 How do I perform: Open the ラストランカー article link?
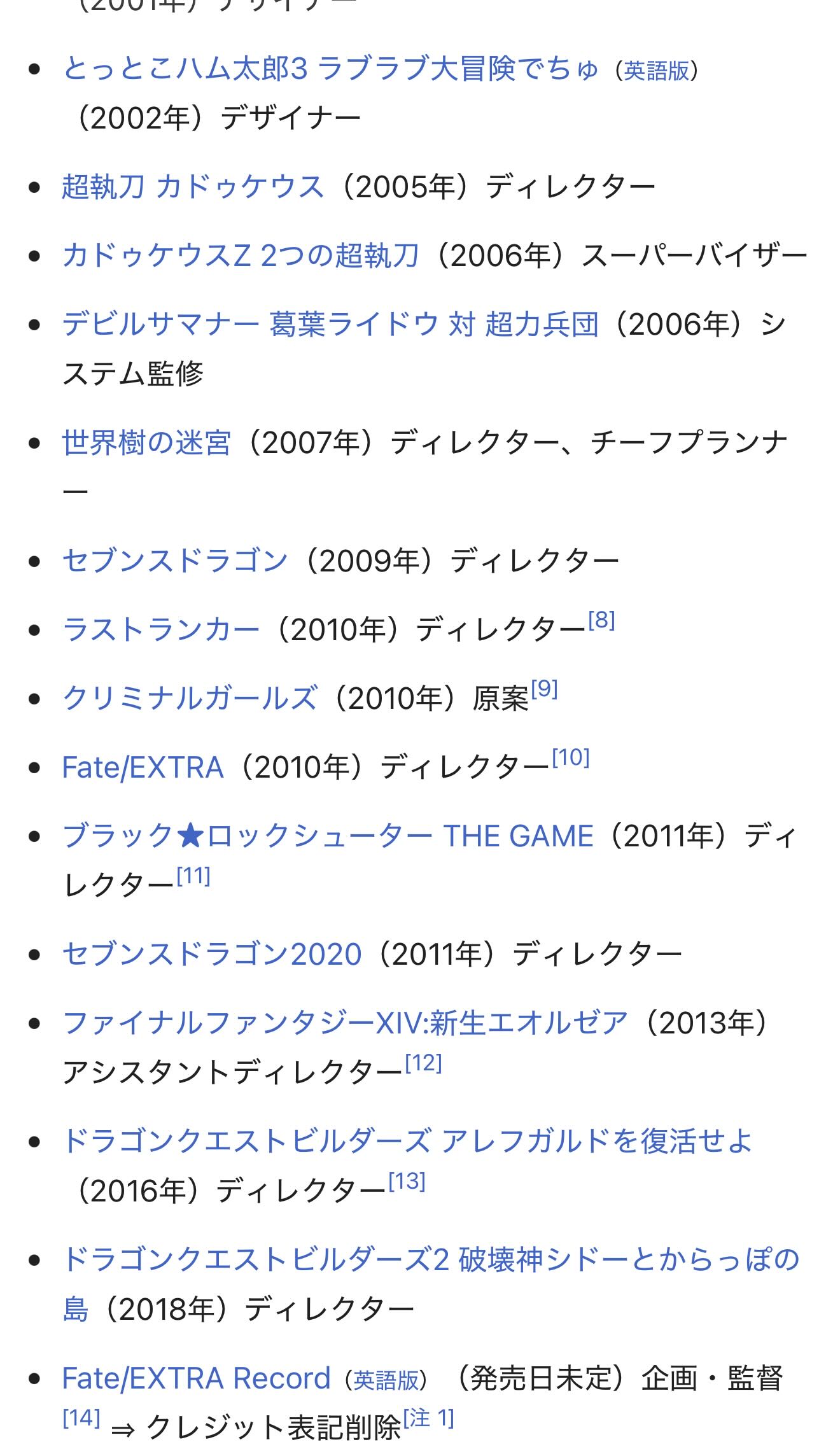tap(161, 629)
